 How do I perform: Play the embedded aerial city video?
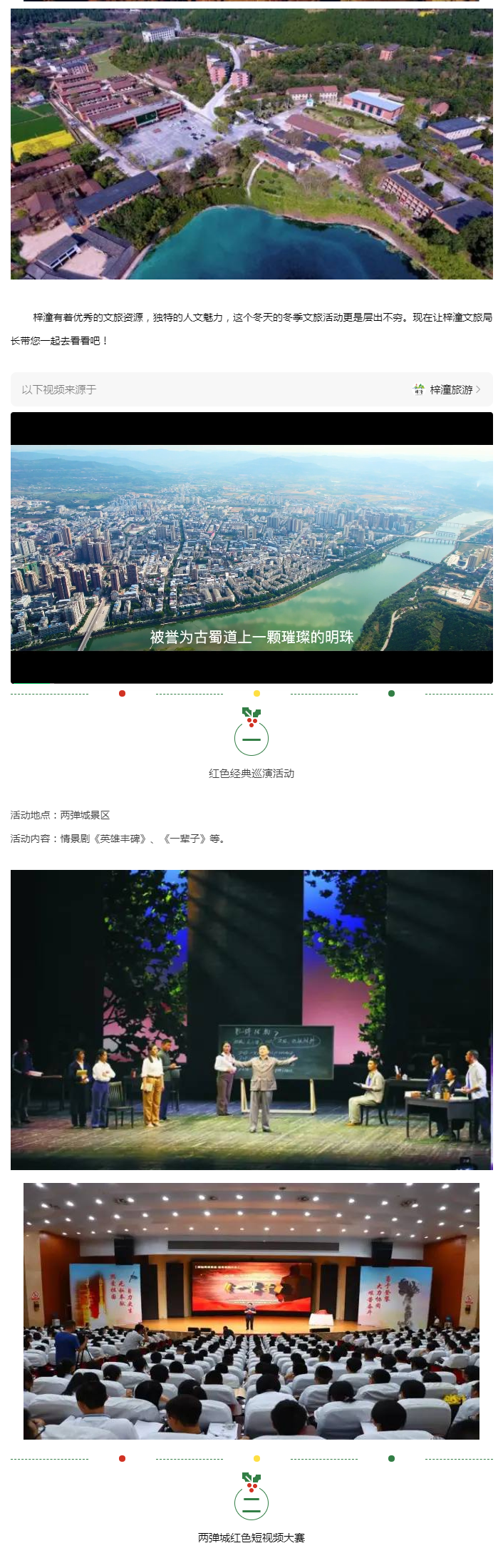(x=251, y=548)
